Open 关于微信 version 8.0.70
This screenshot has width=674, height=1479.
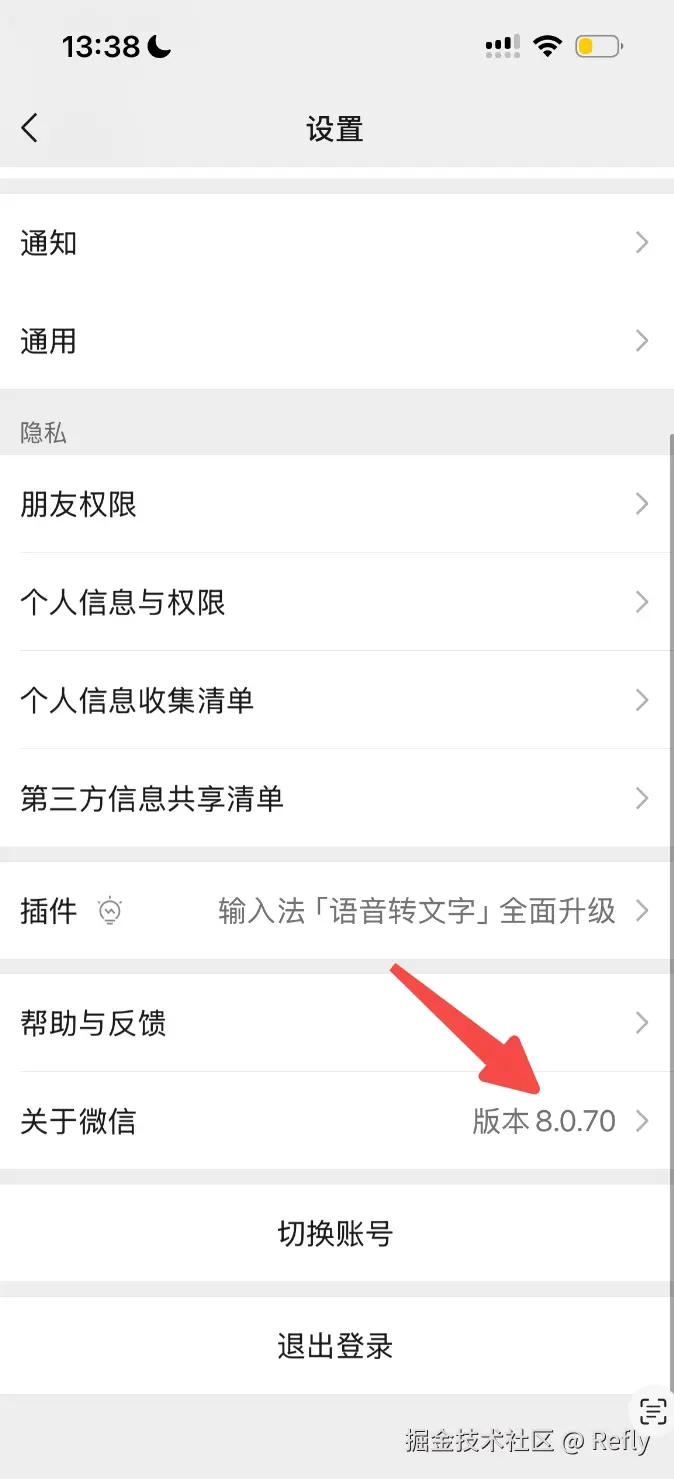point(335,1121)
